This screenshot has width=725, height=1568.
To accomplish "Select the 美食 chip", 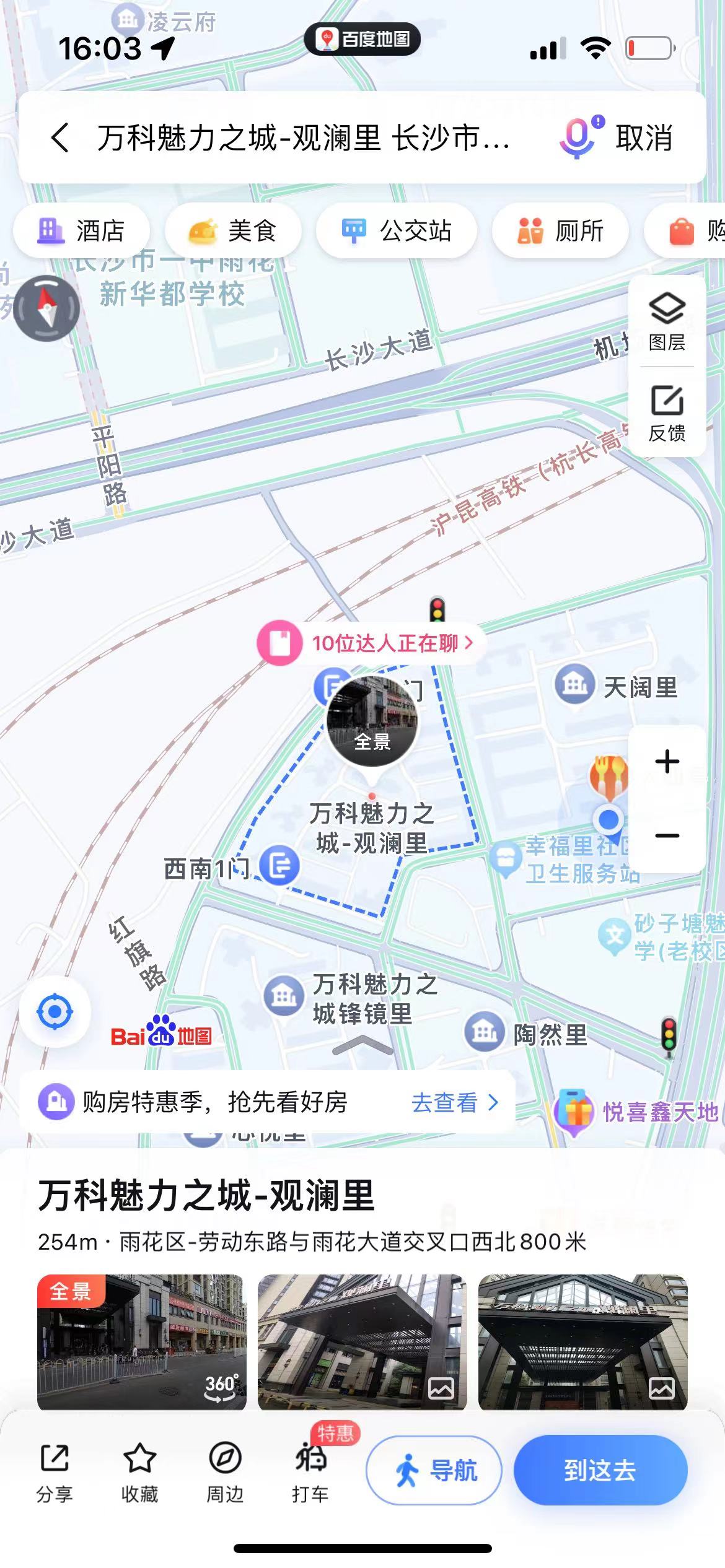I will pyautogui.click(x=233, y=231).
